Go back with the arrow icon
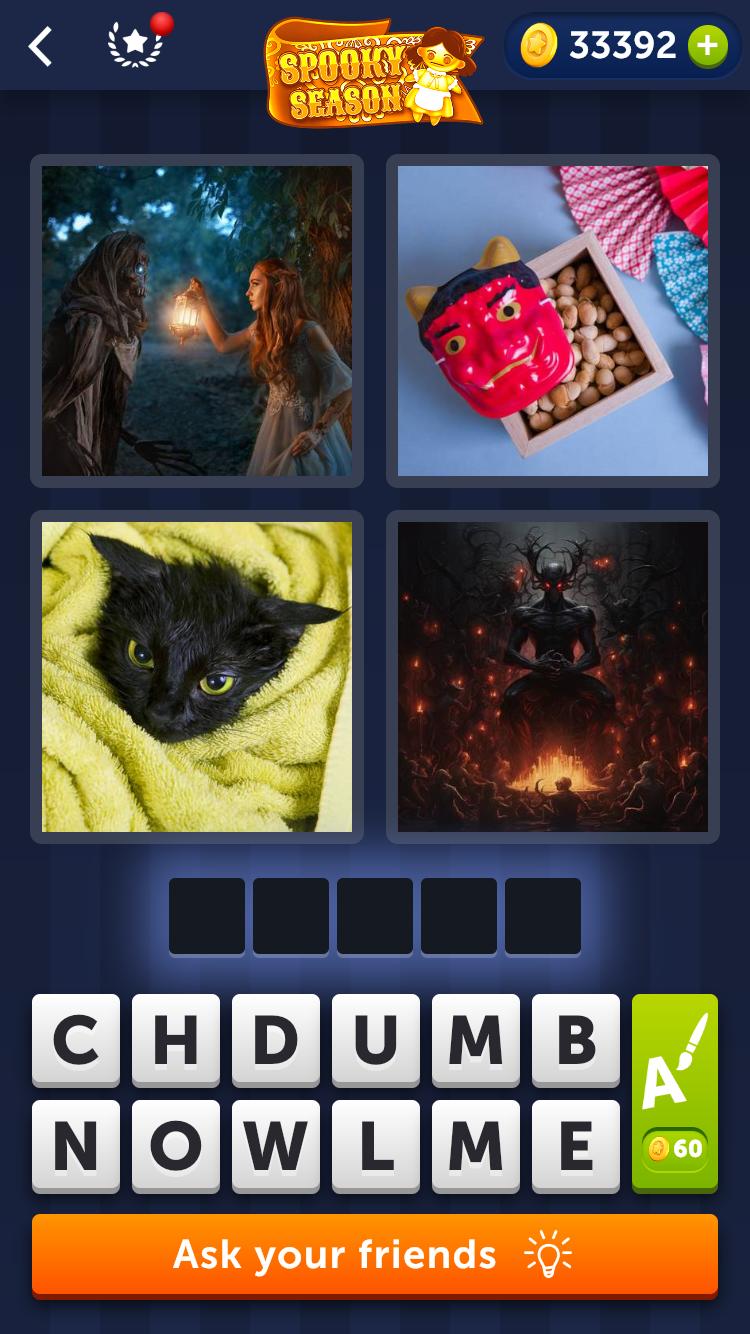750x1334 pixels. [x=40, y=47]
